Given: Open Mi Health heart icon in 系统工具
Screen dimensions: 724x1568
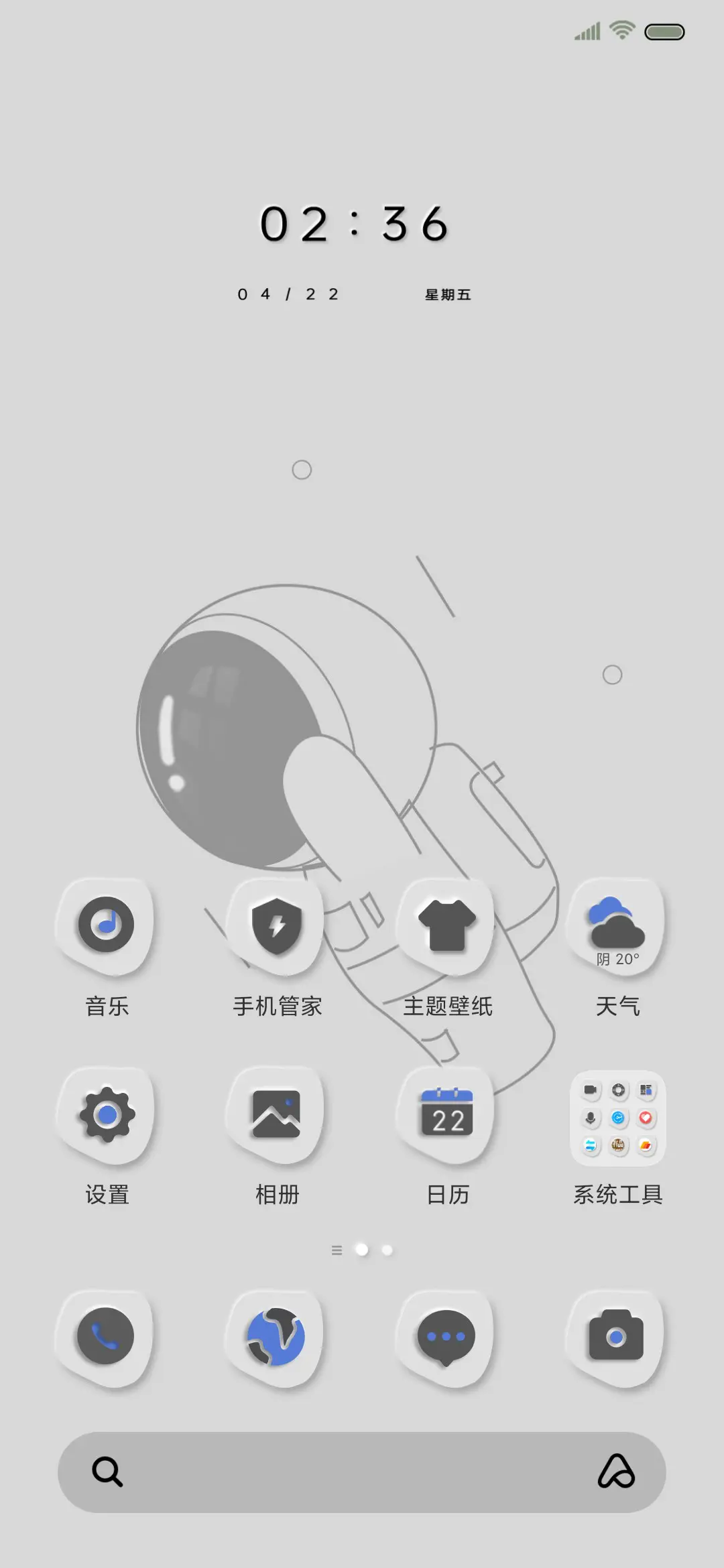Looking at the screenshot, I should click(x=645, y=1118).
